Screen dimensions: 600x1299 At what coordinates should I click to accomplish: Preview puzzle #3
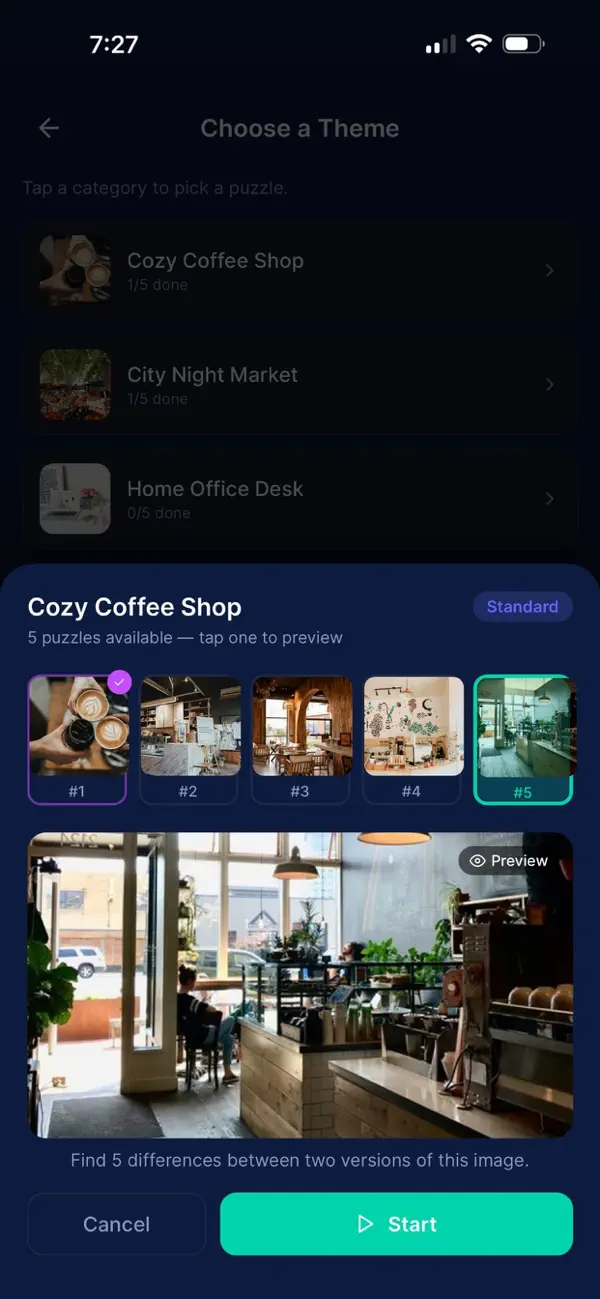point(301,740)
